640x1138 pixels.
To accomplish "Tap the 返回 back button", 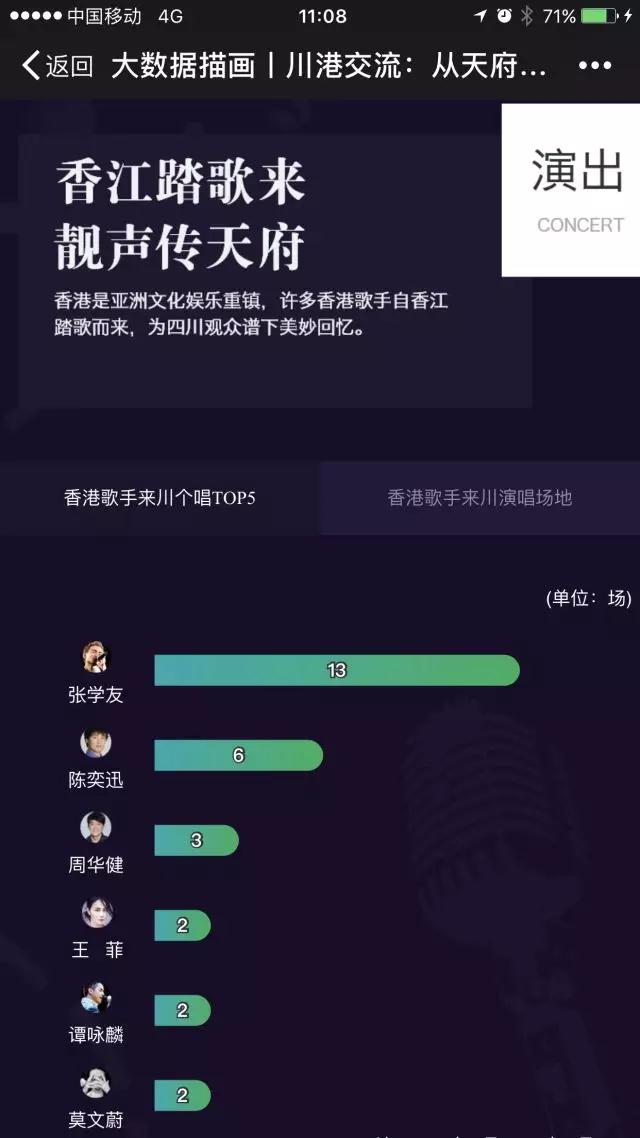I will pyautogui.click(x=57, y=66).
